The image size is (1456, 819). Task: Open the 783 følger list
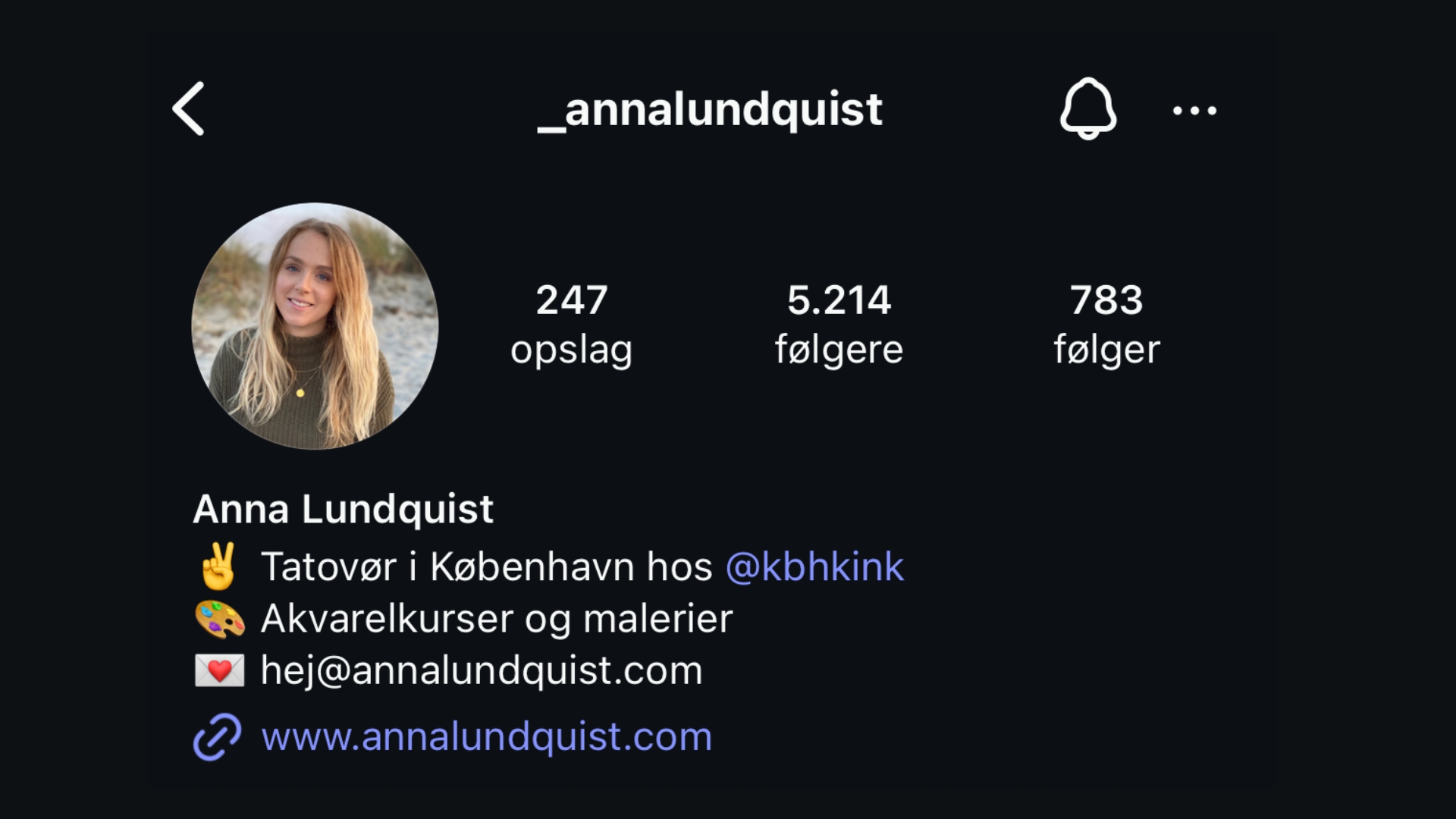[x=1106, y=324]
